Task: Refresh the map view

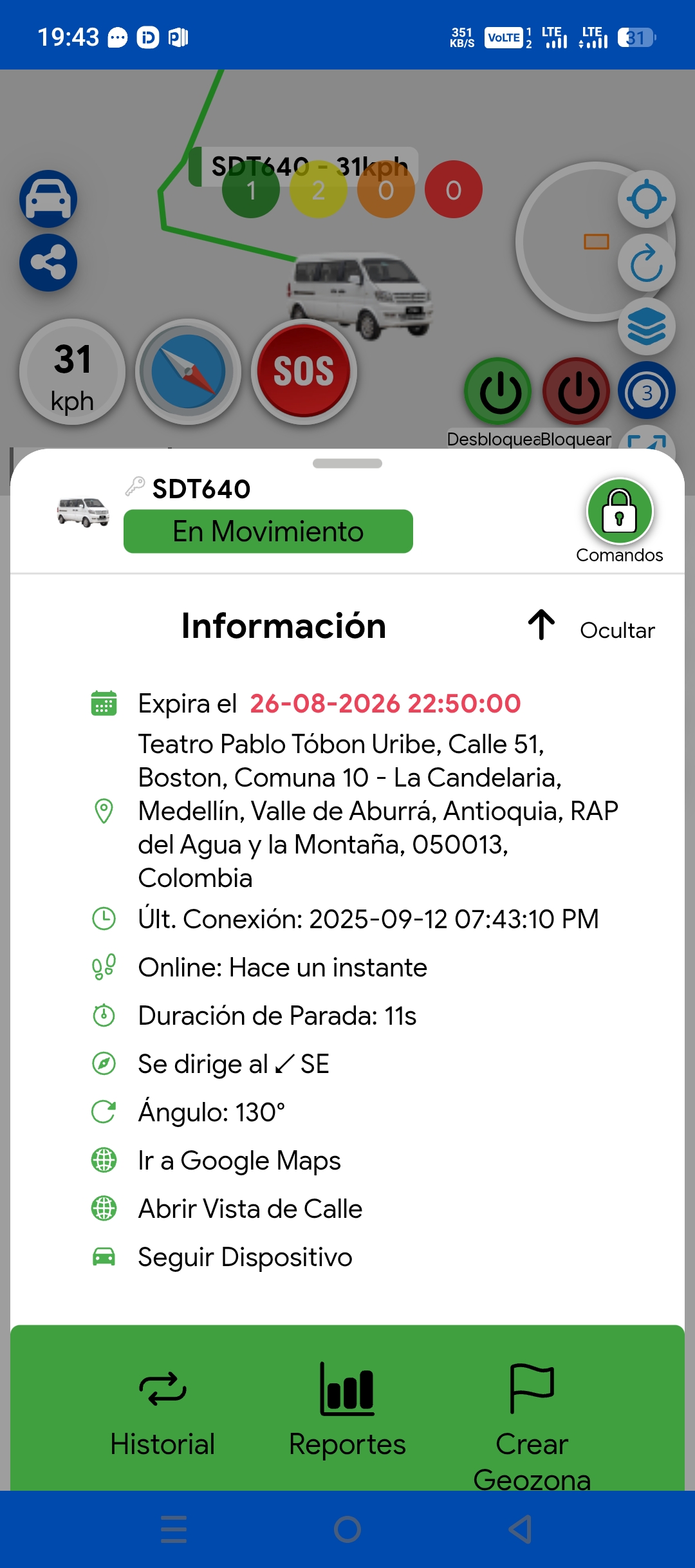Action: coord(646,263)
